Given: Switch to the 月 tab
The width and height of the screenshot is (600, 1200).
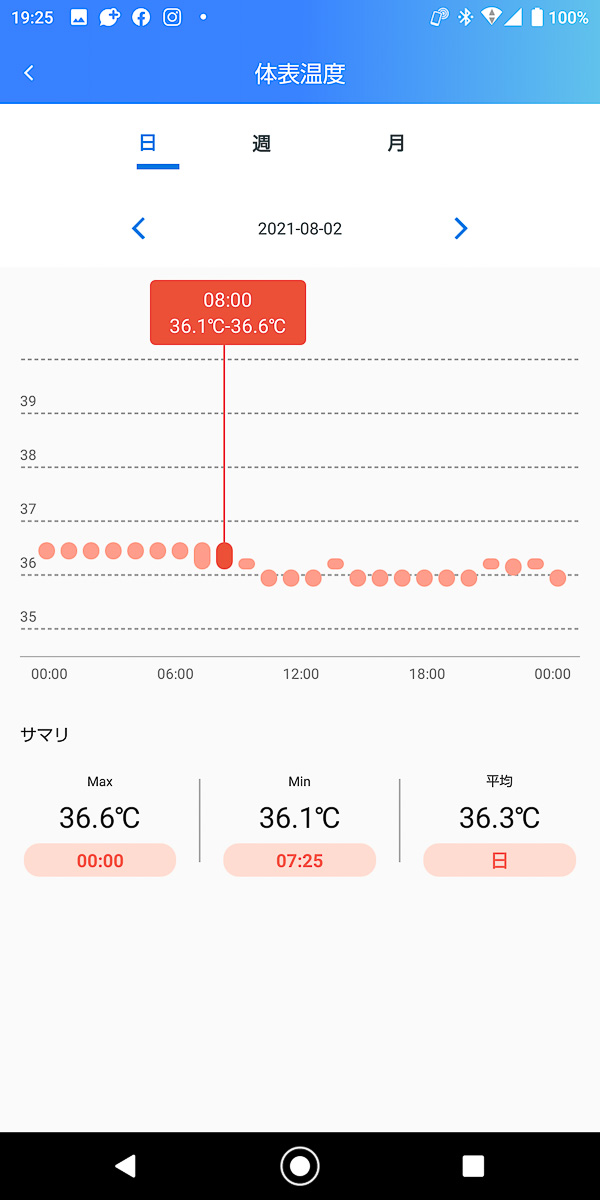Looking at the screenshot, I should point(396,144).
